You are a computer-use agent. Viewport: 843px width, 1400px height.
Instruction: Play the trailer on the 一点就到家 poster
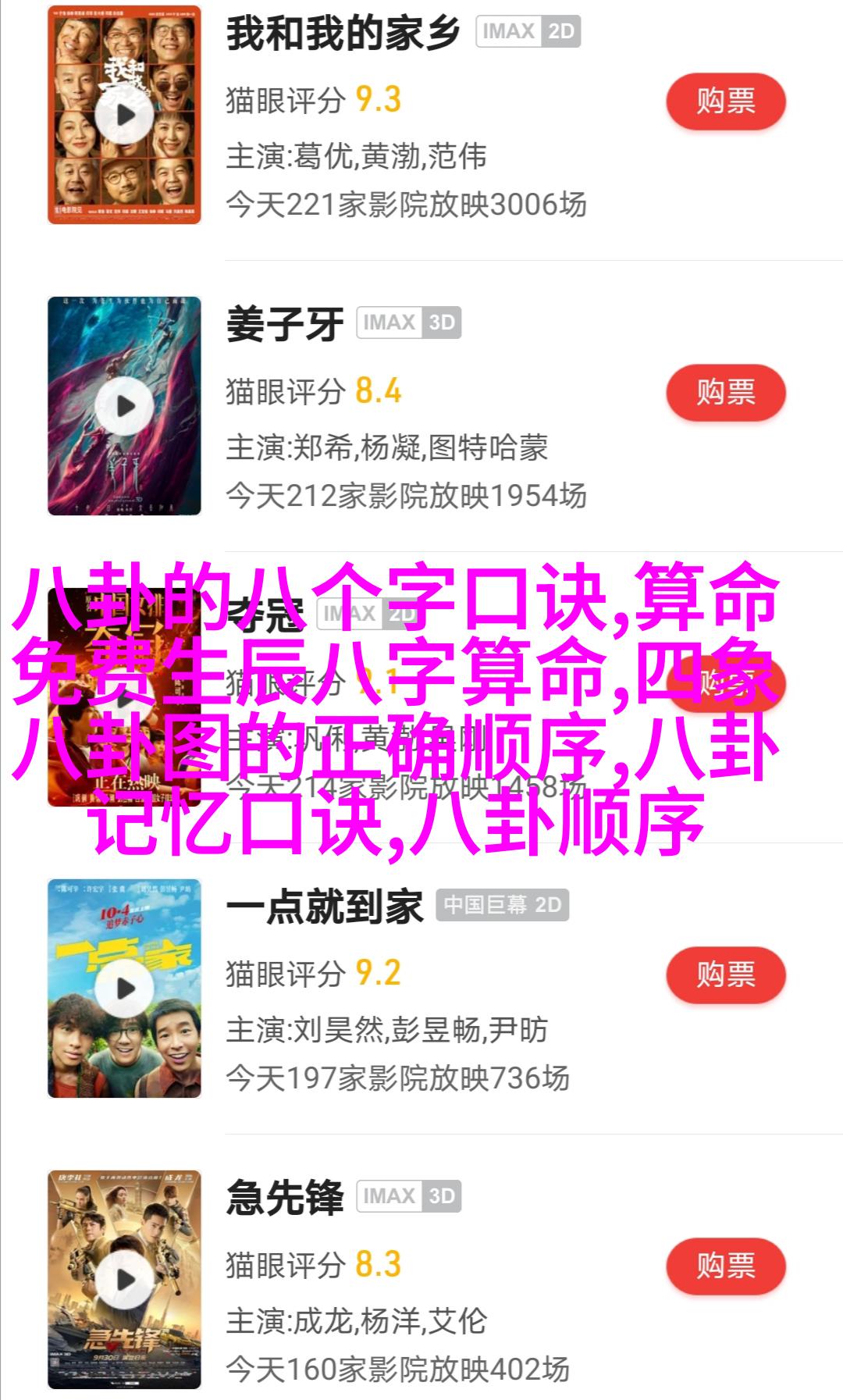125,989
